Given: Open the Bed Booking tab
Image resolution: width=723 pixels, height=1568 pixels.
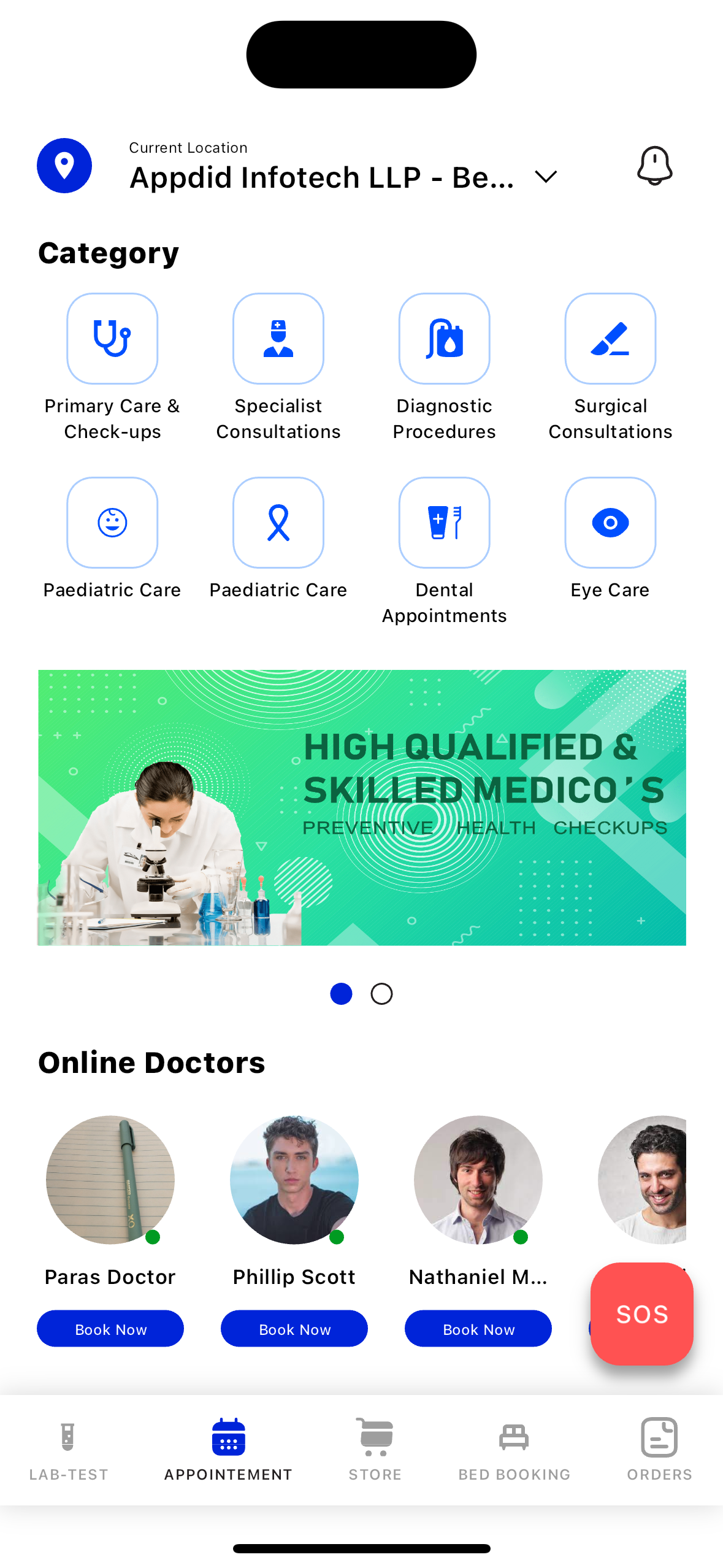Looking at the screenshot, I should coord(514,1449).
